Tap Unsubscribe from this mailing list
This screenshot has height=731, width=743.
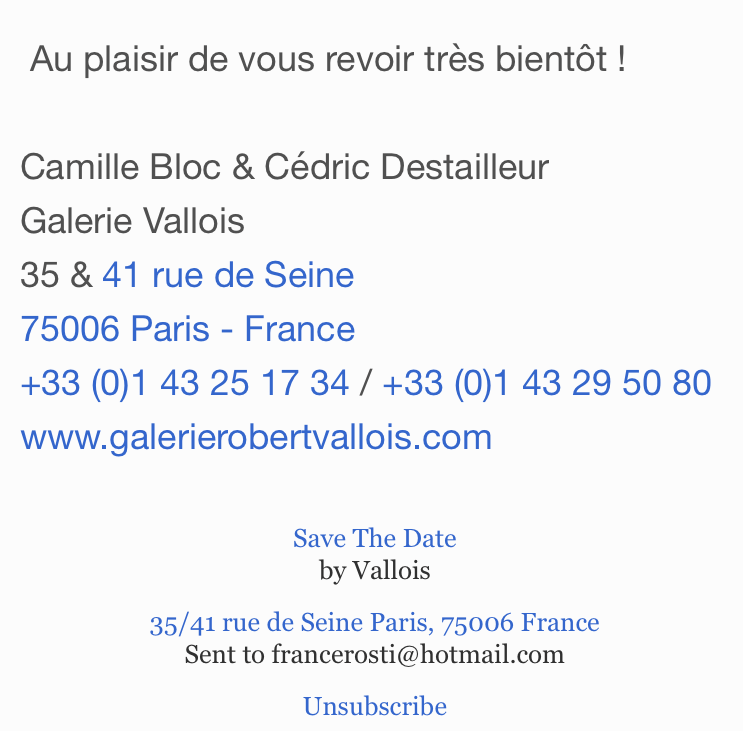coord(374,707)
